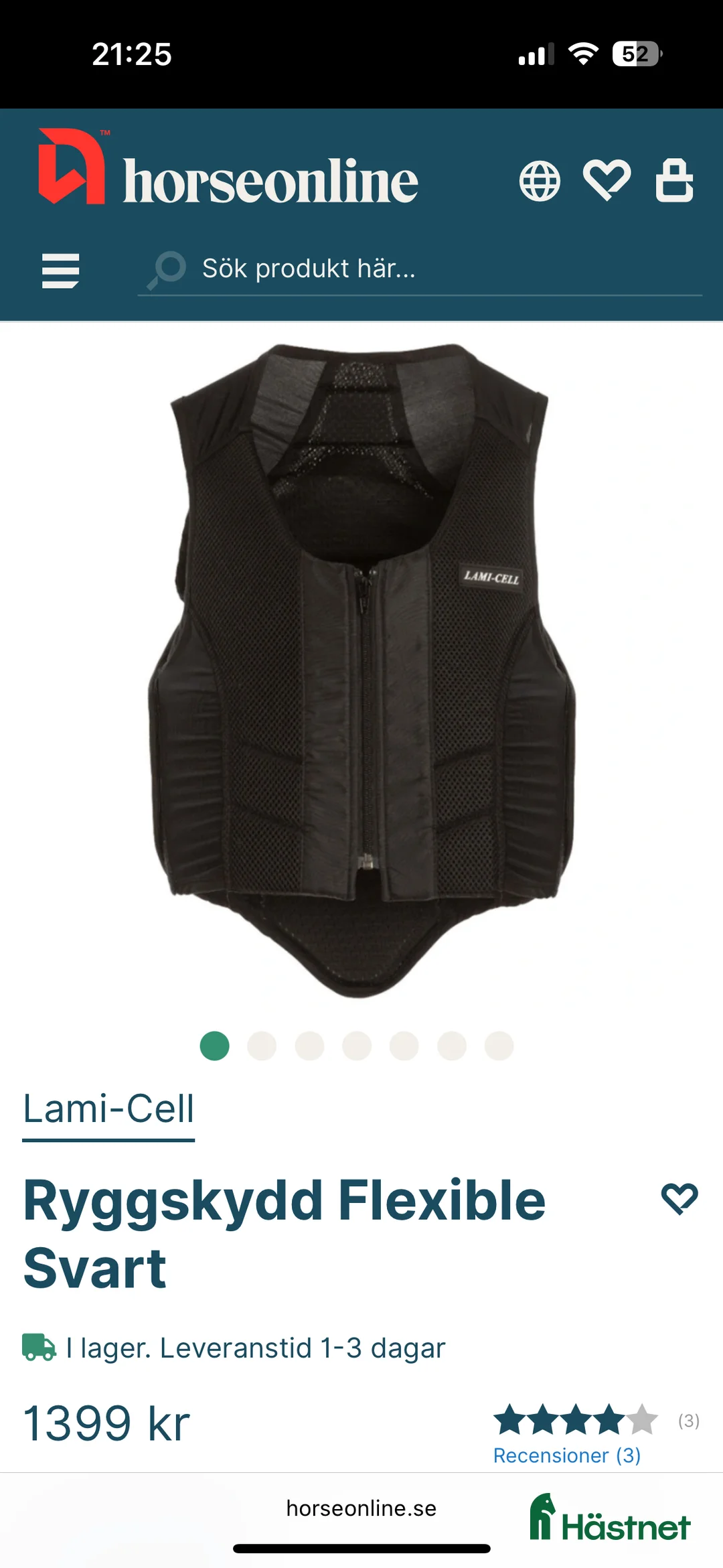This screenshot has width=723, height=1568.
Task: Tap the horseonline.se address bar
Action: 361,1508
